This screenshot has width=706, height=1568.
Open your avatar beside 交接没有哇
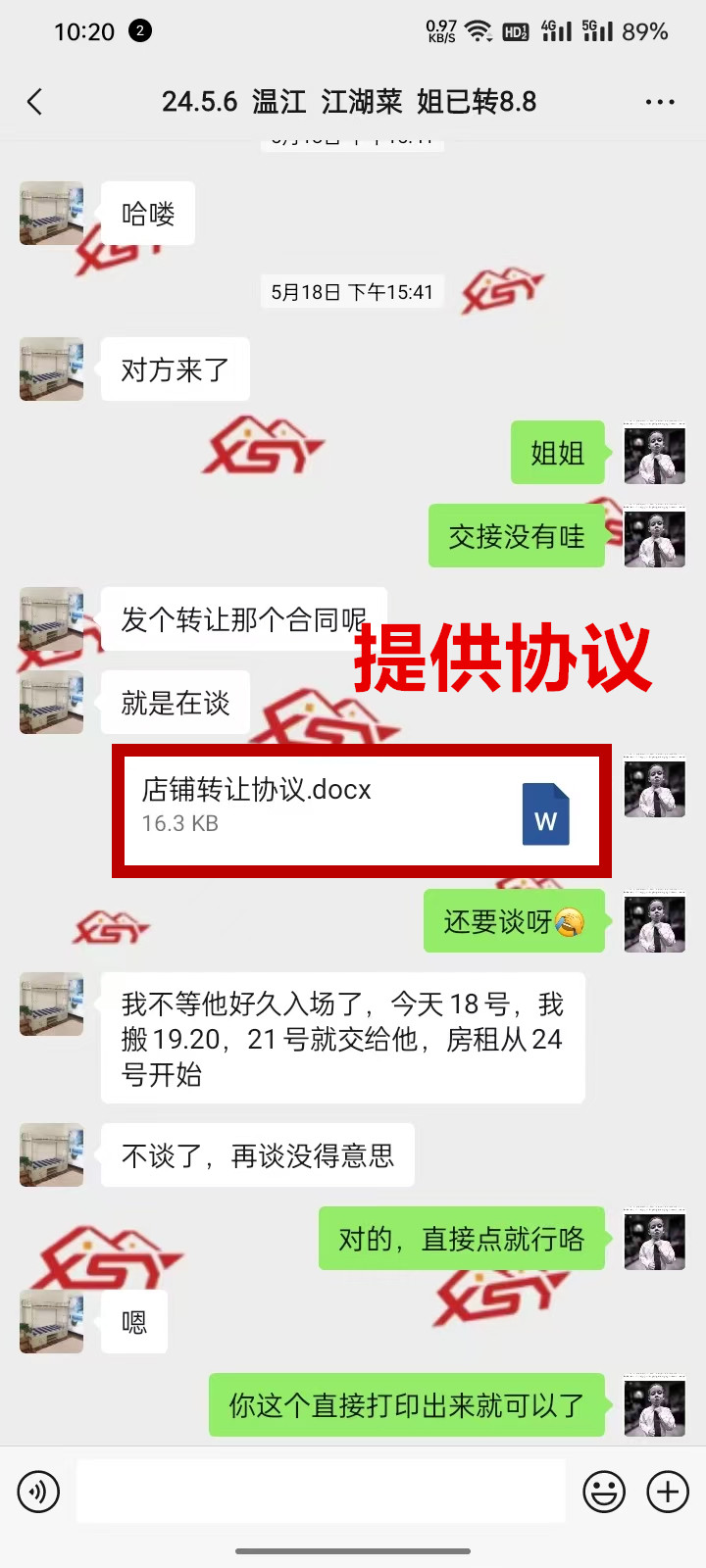[x=654, y=537]
